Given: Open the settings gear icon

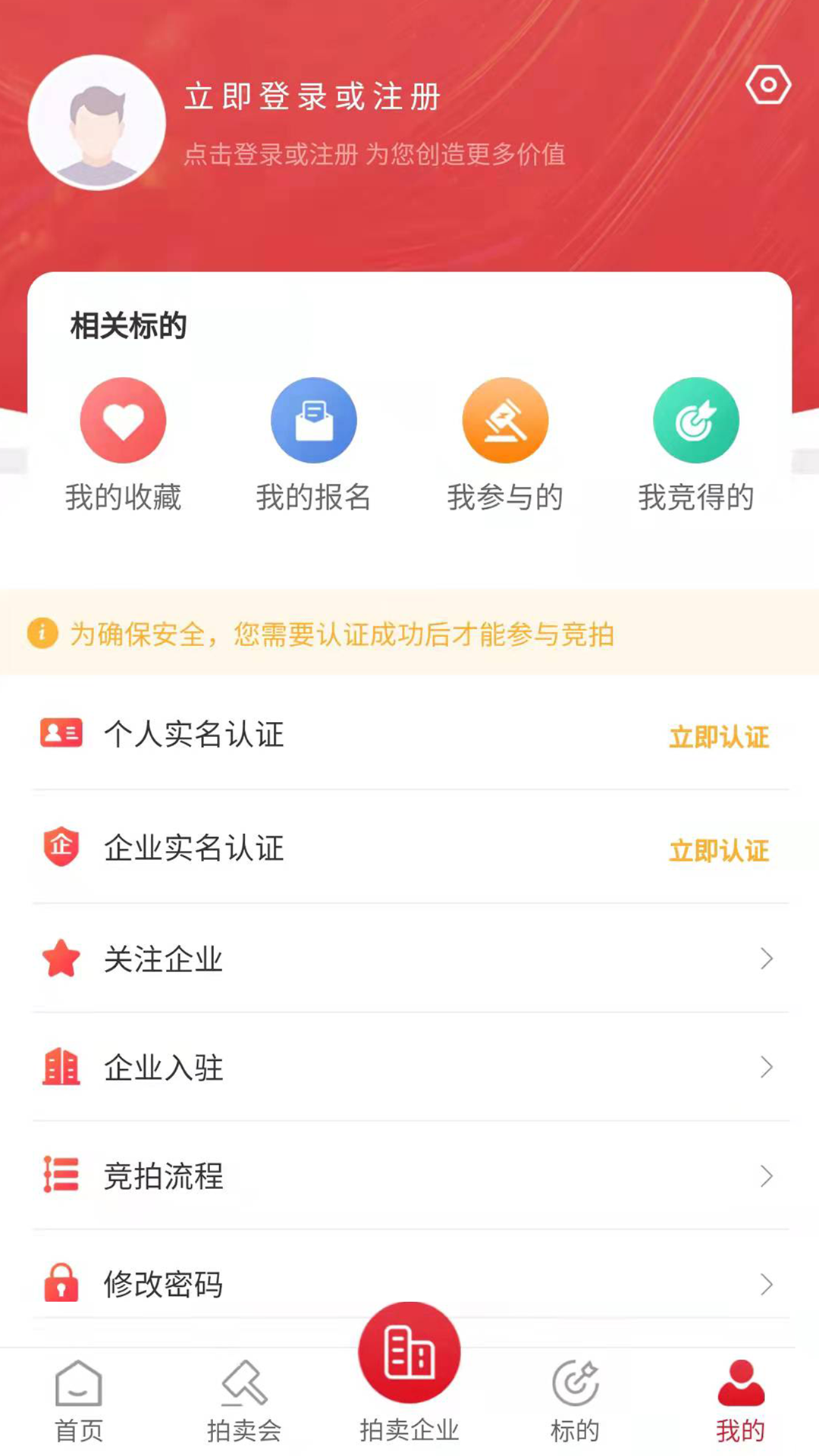Looking at the screenshot, I should click(x=768, y=84).
